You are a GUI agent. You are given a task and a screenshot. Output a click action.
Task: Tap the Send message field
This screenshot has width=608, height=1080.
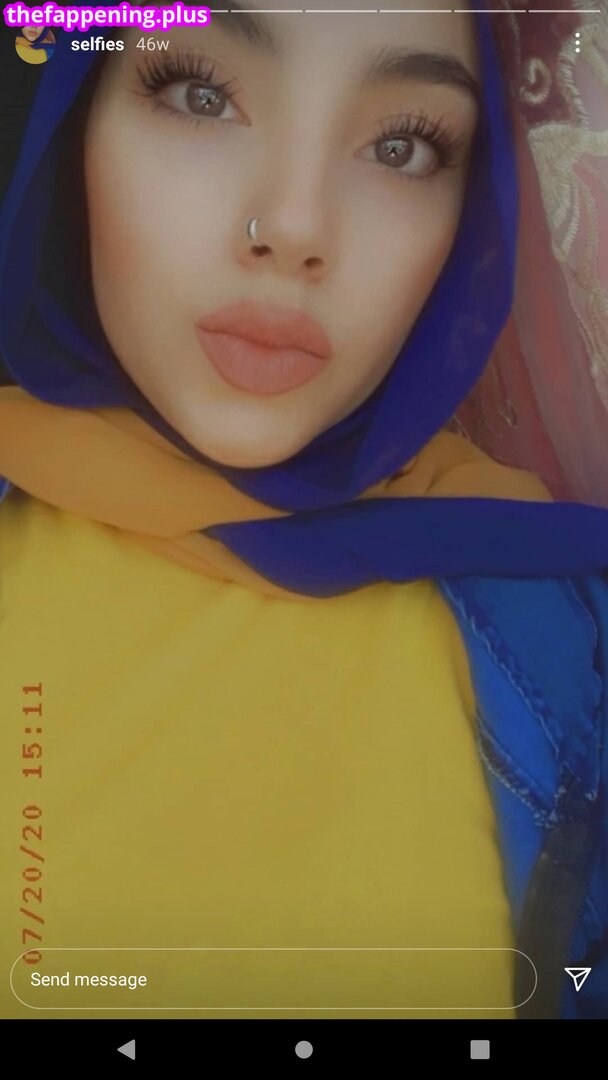[273, 979]
